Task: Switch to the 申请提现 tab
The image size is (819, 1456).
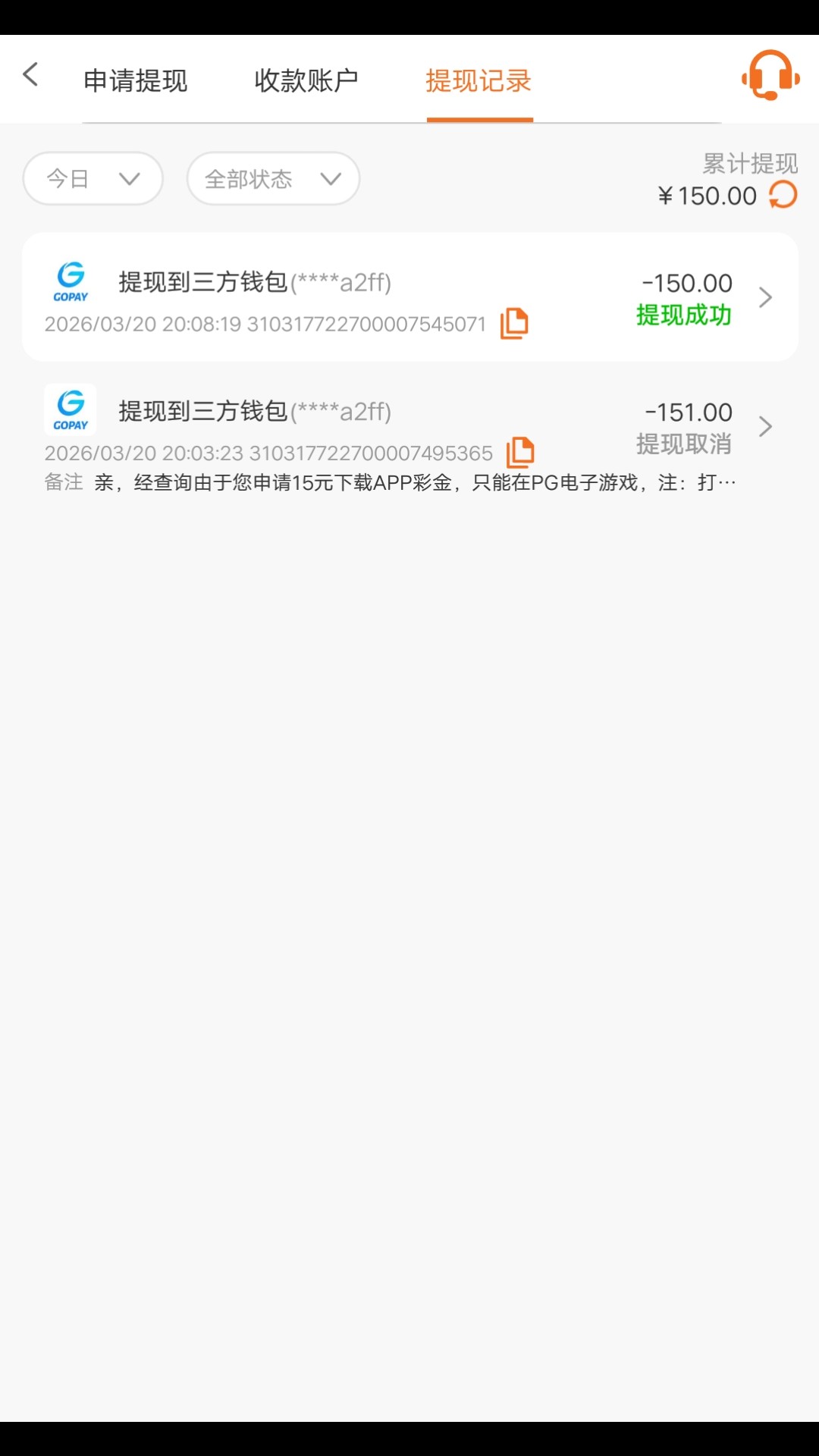Action: point(136,80)
